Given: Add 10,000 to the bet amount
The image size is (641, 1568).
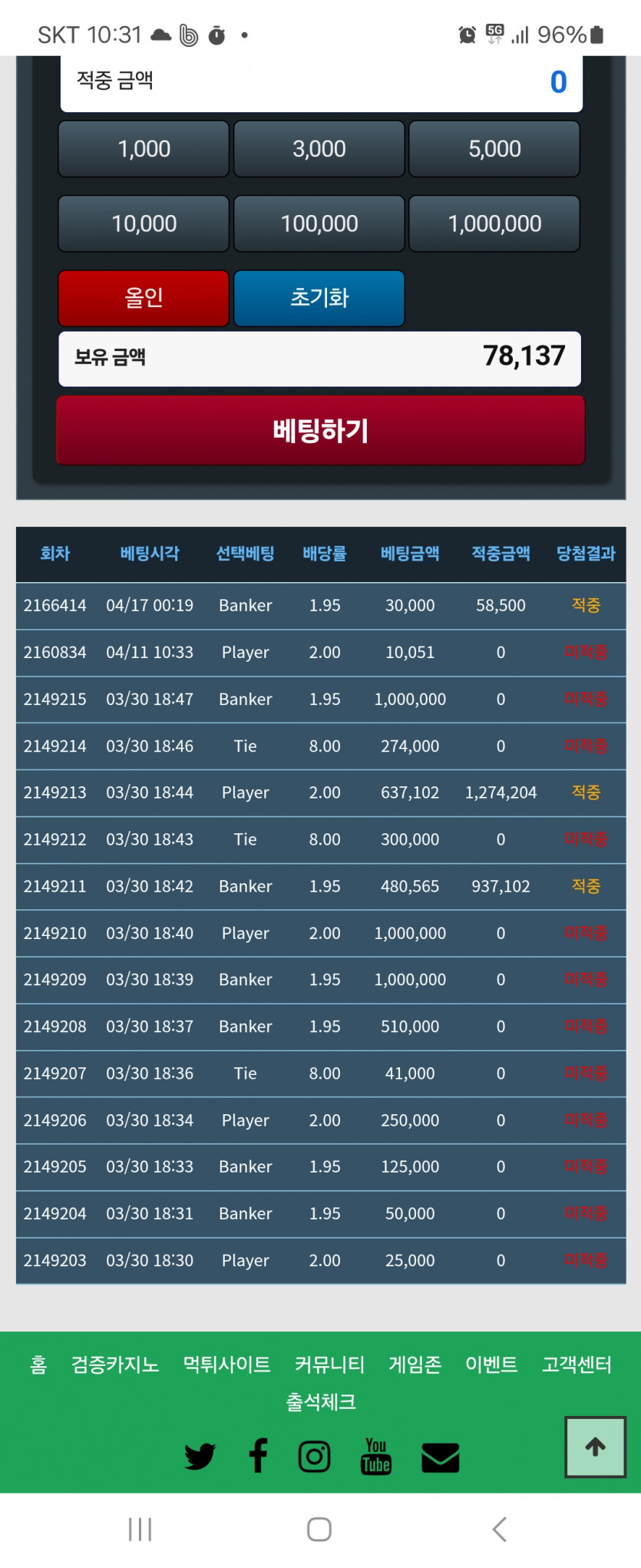Looking at the screenshot, I should pyautogui.click(x=144, y=223).
